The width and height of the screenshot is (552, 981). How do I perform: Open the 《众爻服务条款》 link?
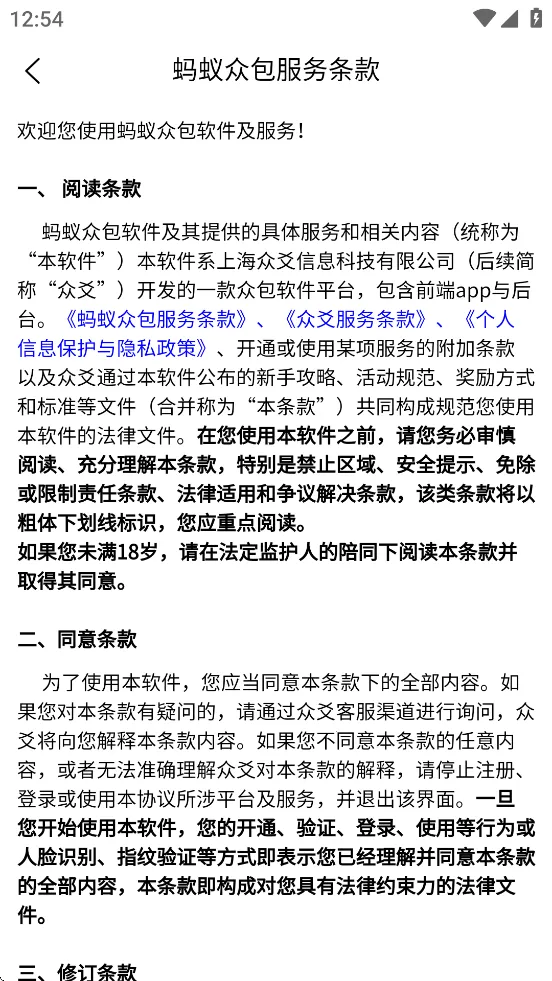pyautogui.click(x=354, y=319)
